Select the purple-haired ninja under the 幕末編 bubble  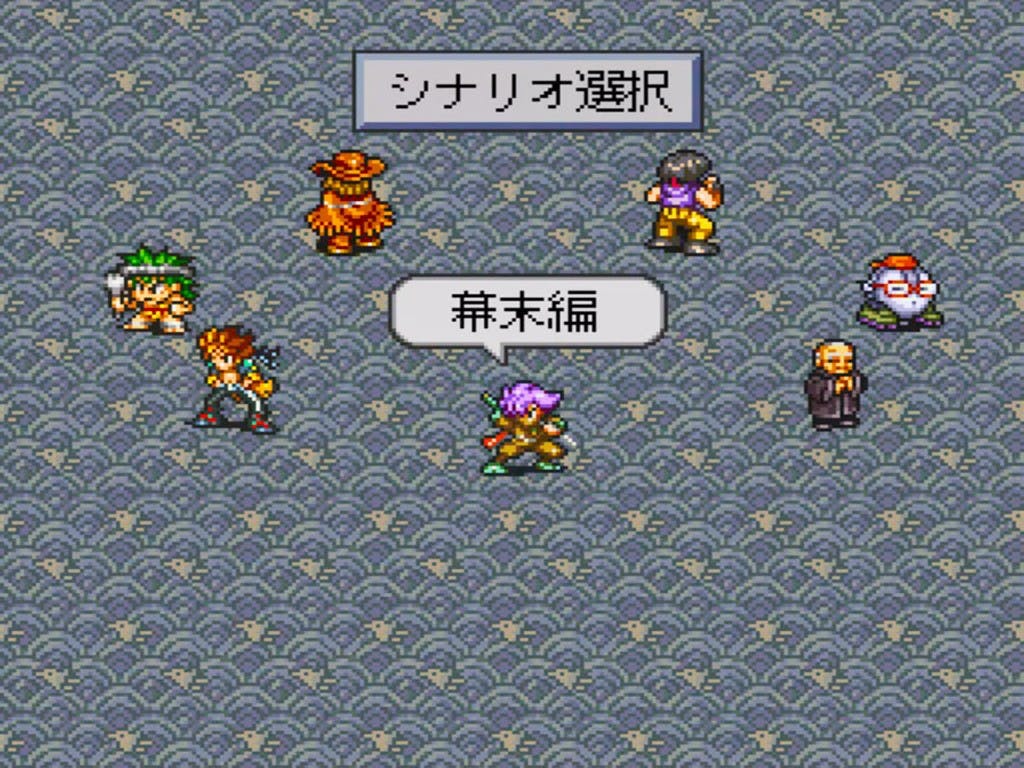pyautogui.click(x=523, y=430)
